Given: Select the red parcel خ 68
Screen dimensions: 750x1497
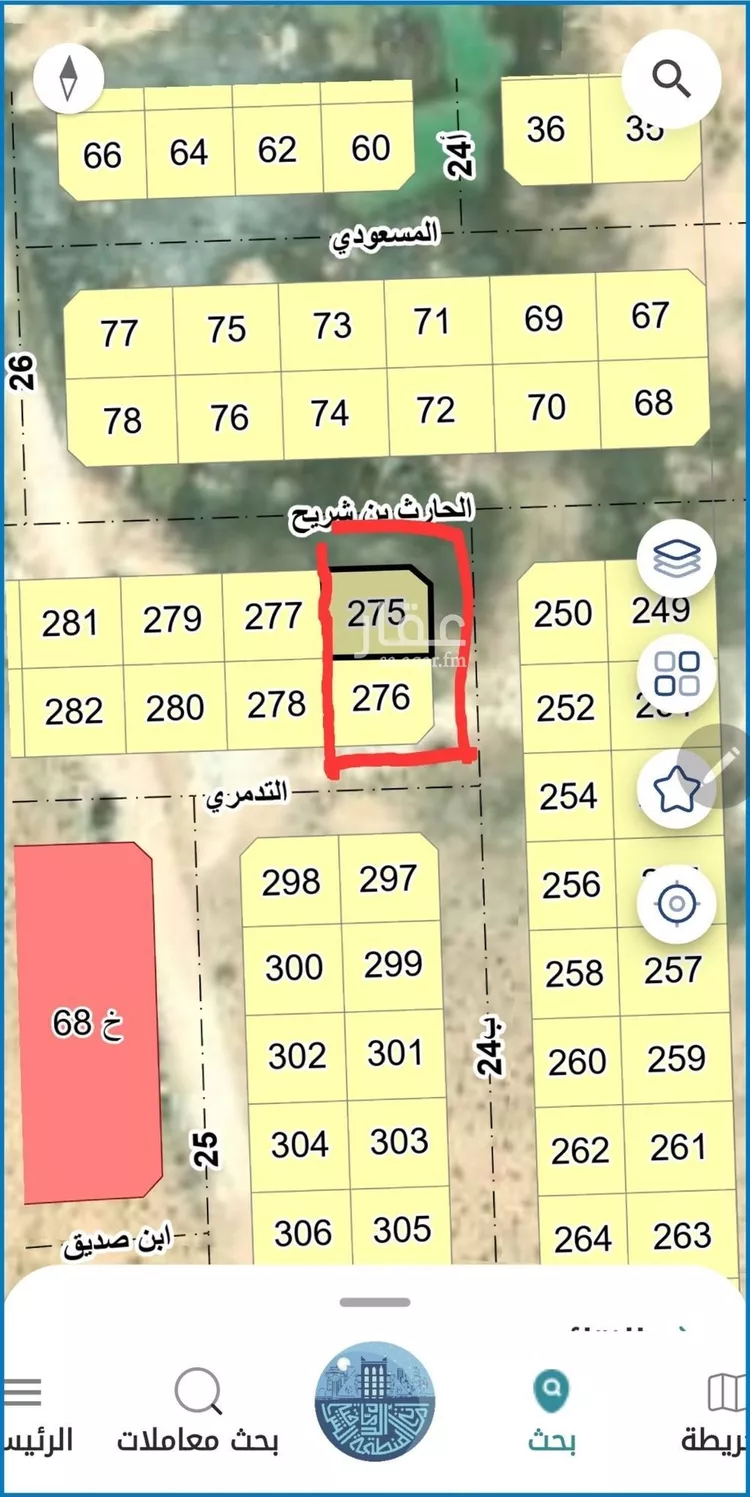Looking at the screenshot, I should point(88,1022).
